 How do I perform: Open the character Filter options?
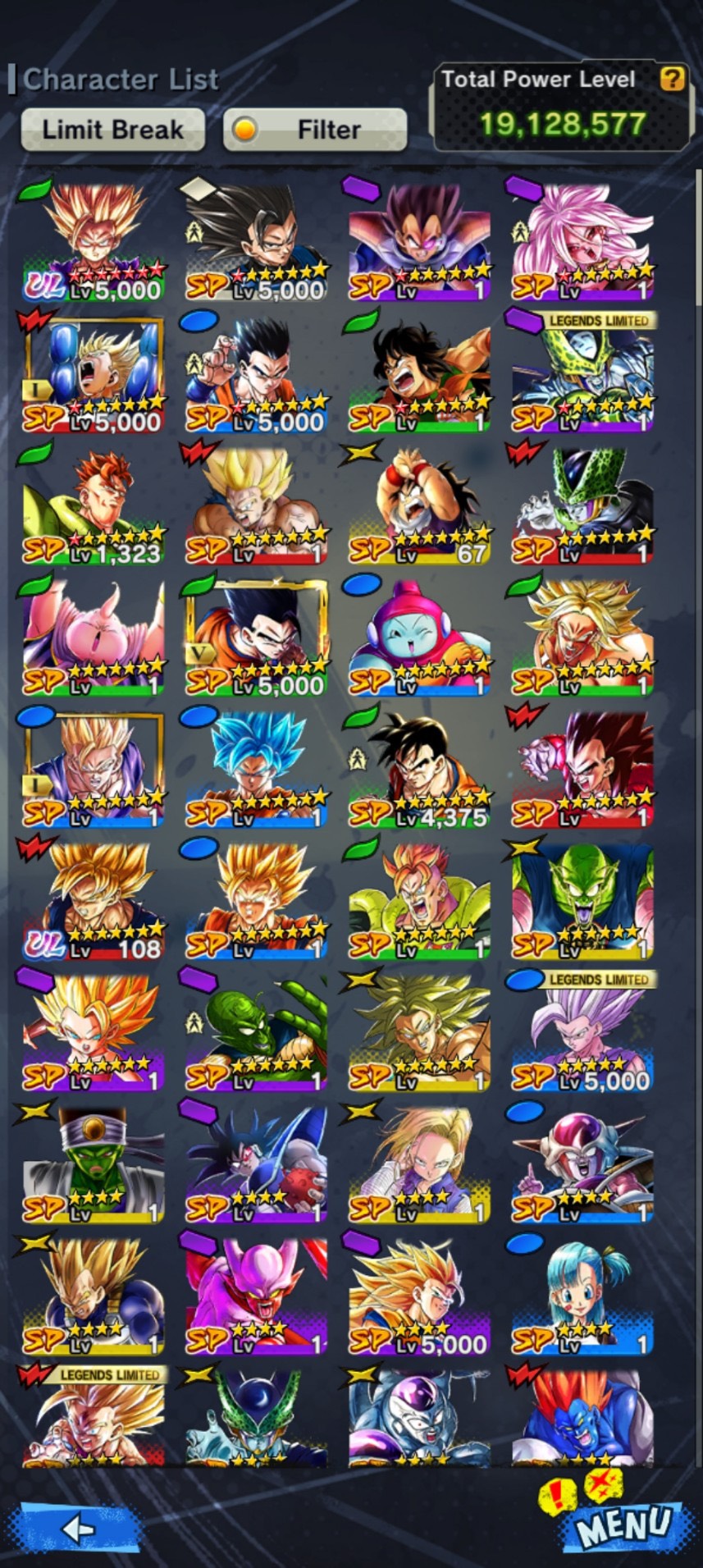315,130
